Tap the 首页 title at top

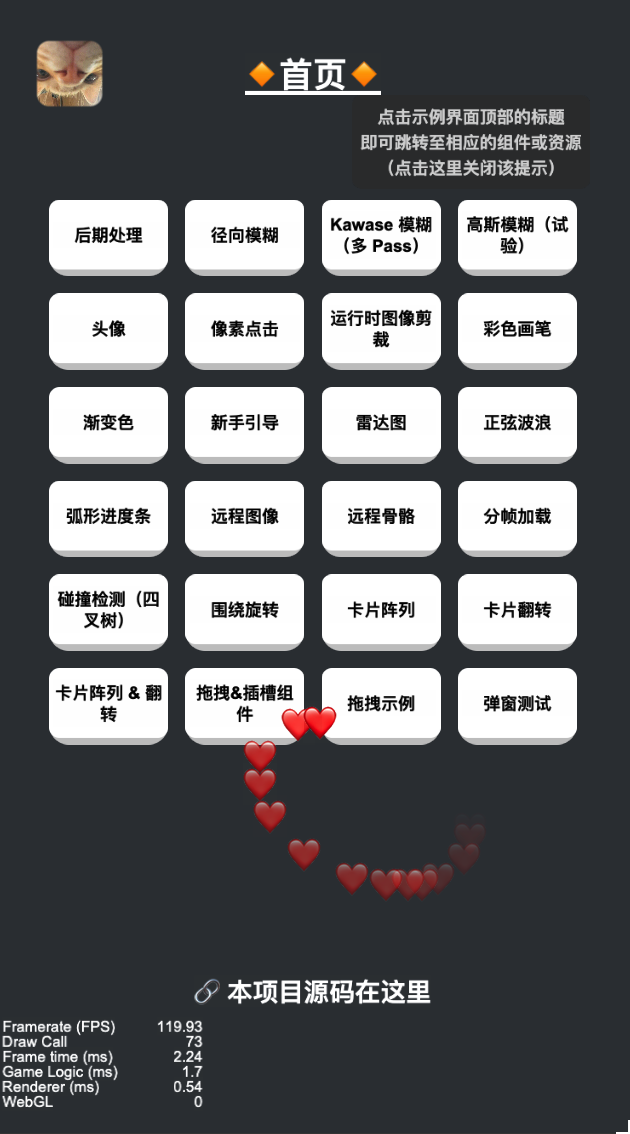(313, 75)
